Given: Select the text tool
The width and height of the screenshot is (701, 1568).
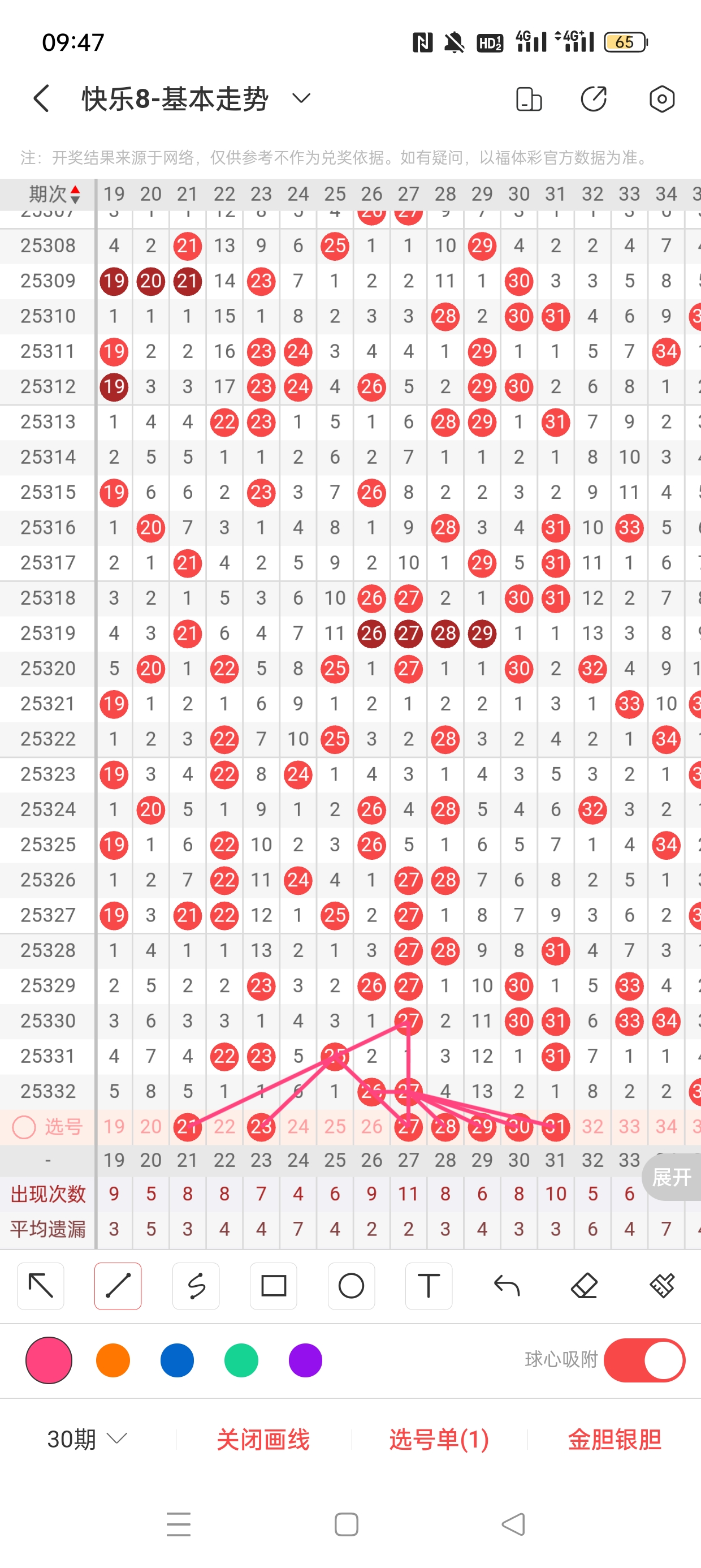Looking at the screenshot, I should 429,1286.
